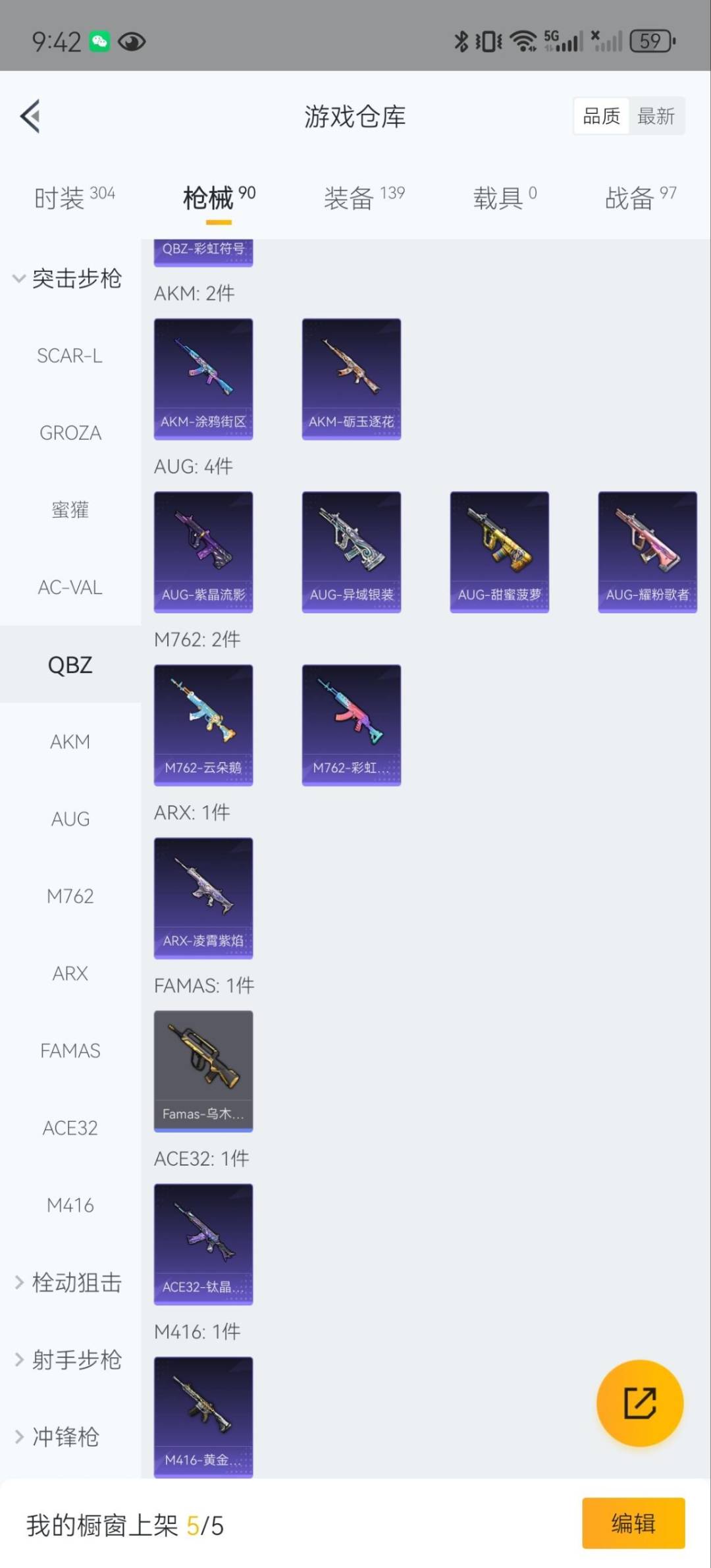This screenshot has width=711, height=1568.
Task: Open the 装备 tab
Action: pos(363,197)
